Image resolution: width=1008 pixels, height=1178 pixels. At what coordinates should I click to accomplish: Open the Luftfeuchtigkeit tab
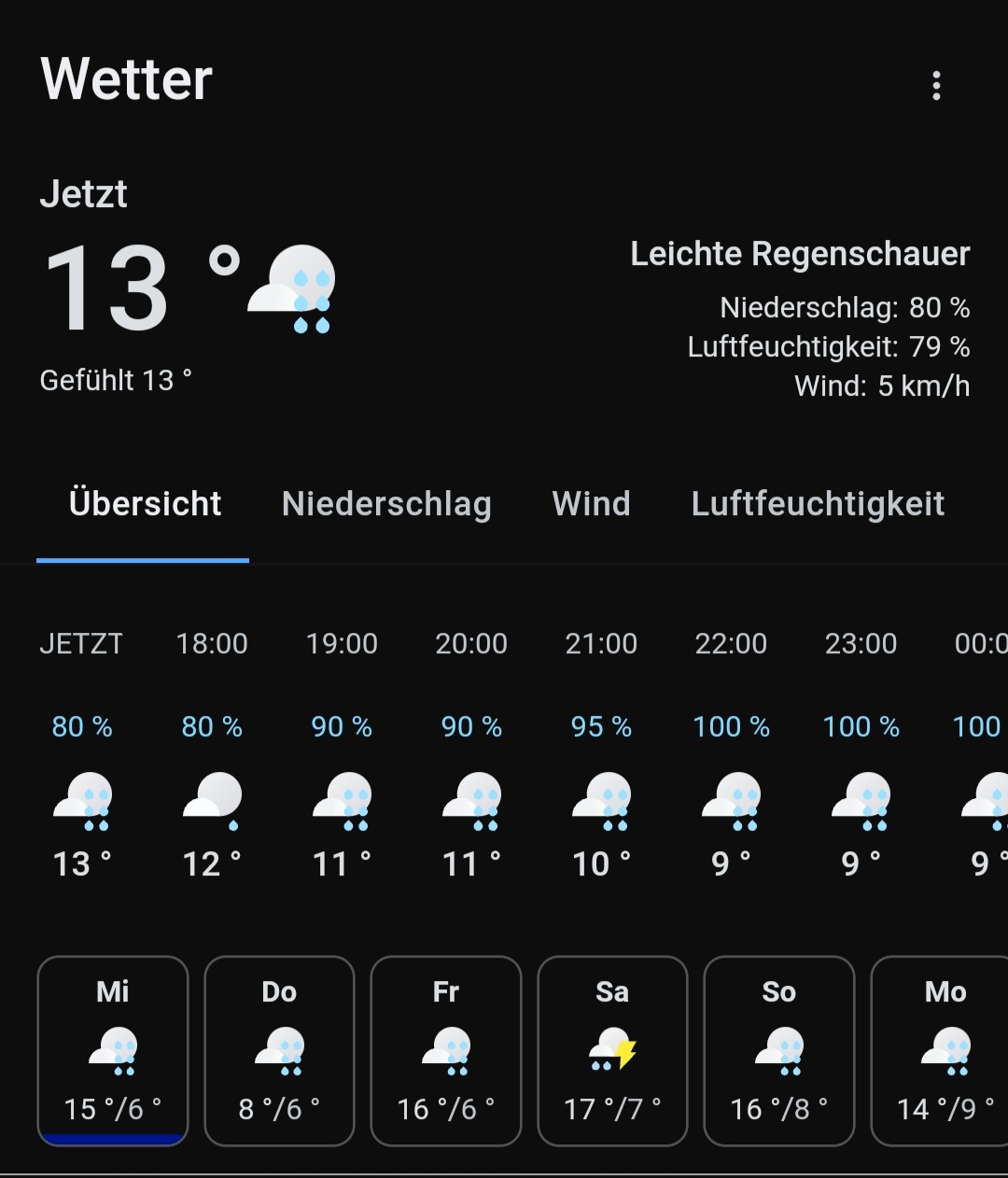point(818,504)
